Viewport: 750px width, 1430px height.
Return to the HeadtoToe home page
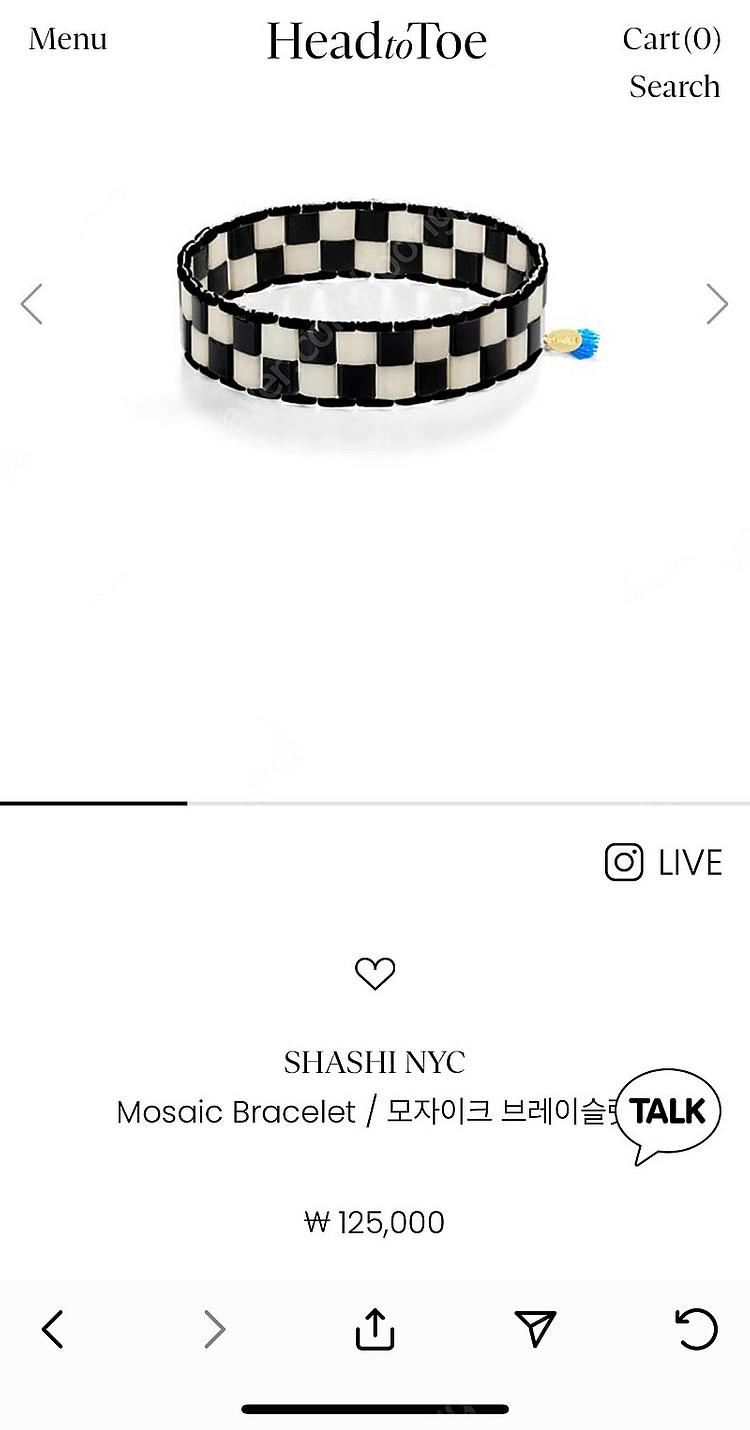[x=375, y=42]
